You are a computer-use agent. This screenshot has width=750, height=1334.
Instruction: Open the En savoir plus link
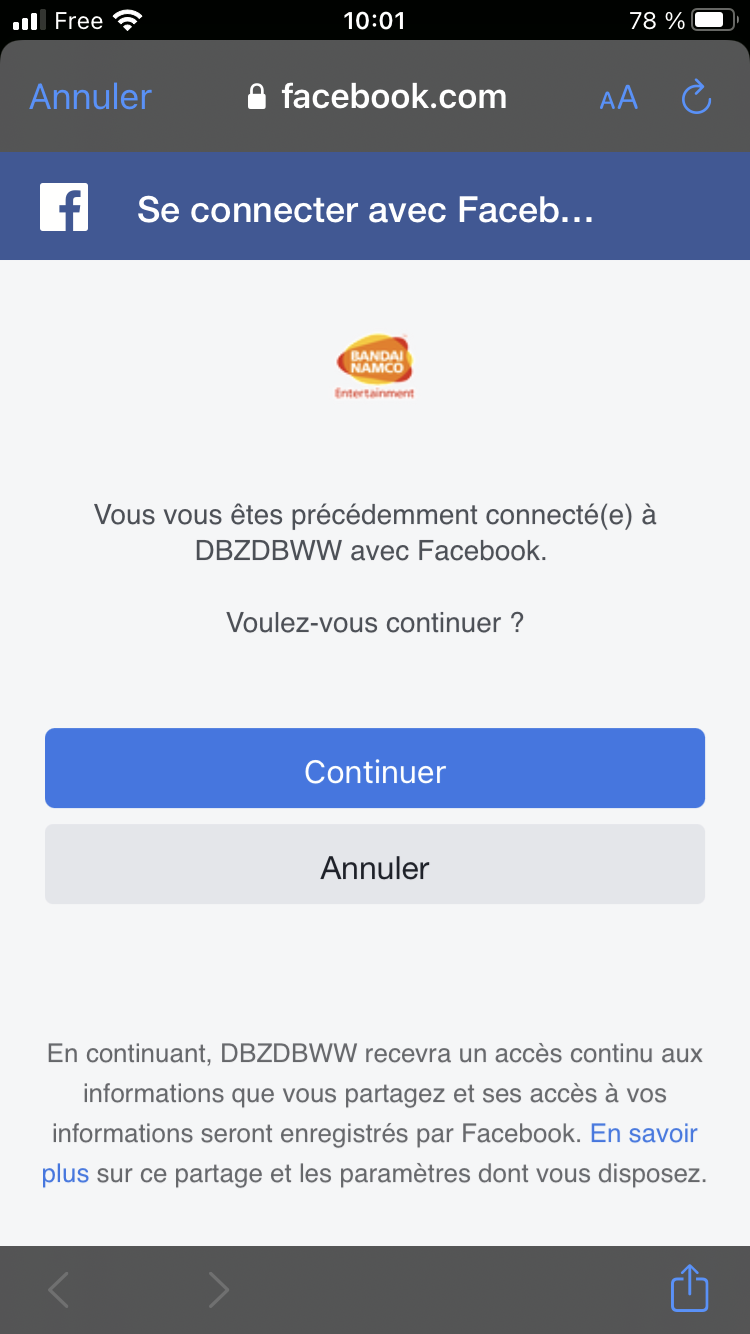point(643,1134)
